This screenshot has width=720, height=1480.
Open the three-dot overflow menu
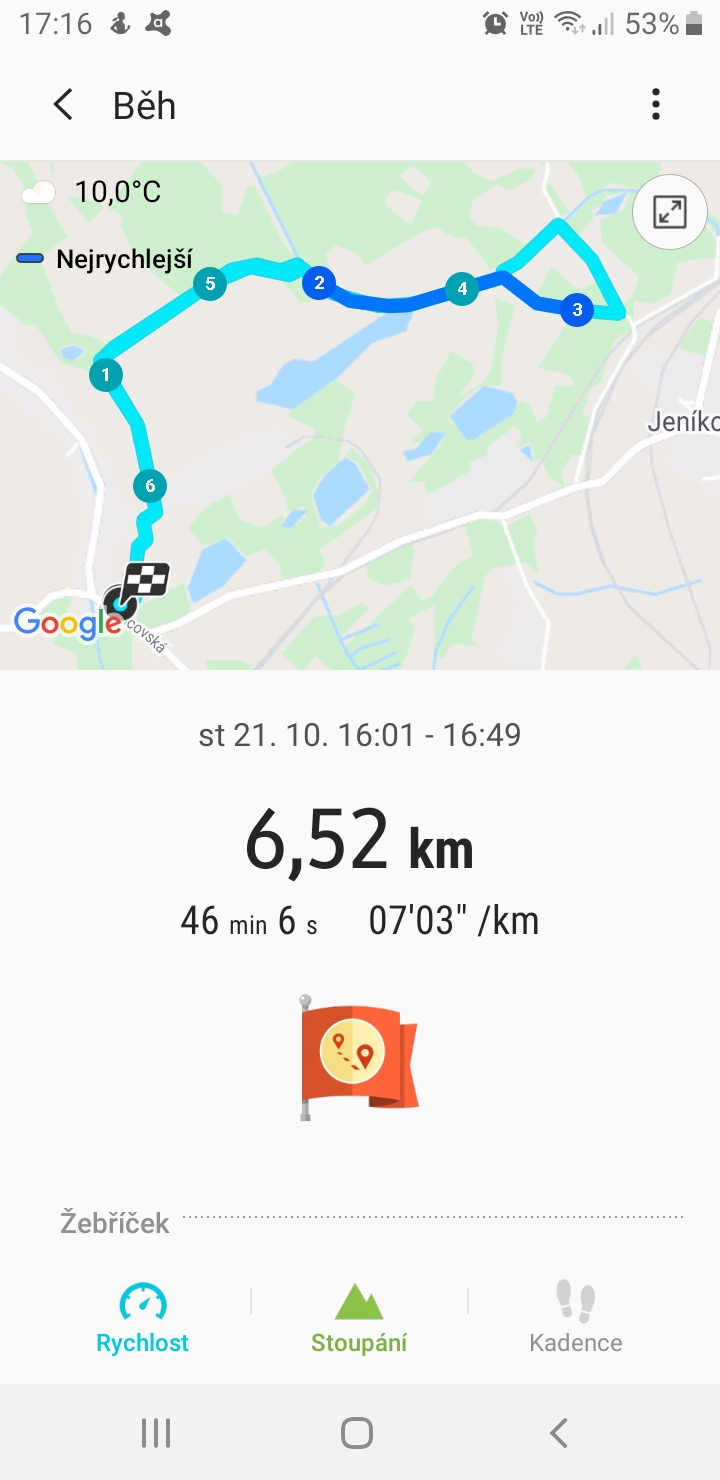click(656, 105)
